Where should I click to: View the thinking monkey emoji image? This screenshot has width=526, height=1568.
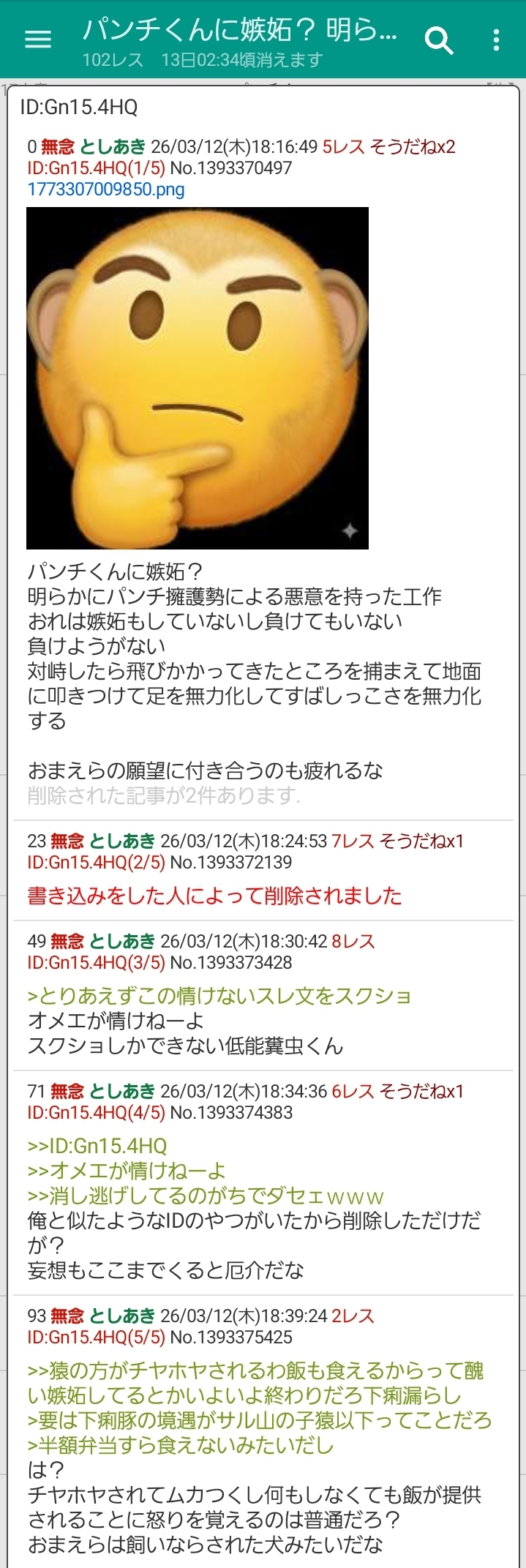point(198,378)
